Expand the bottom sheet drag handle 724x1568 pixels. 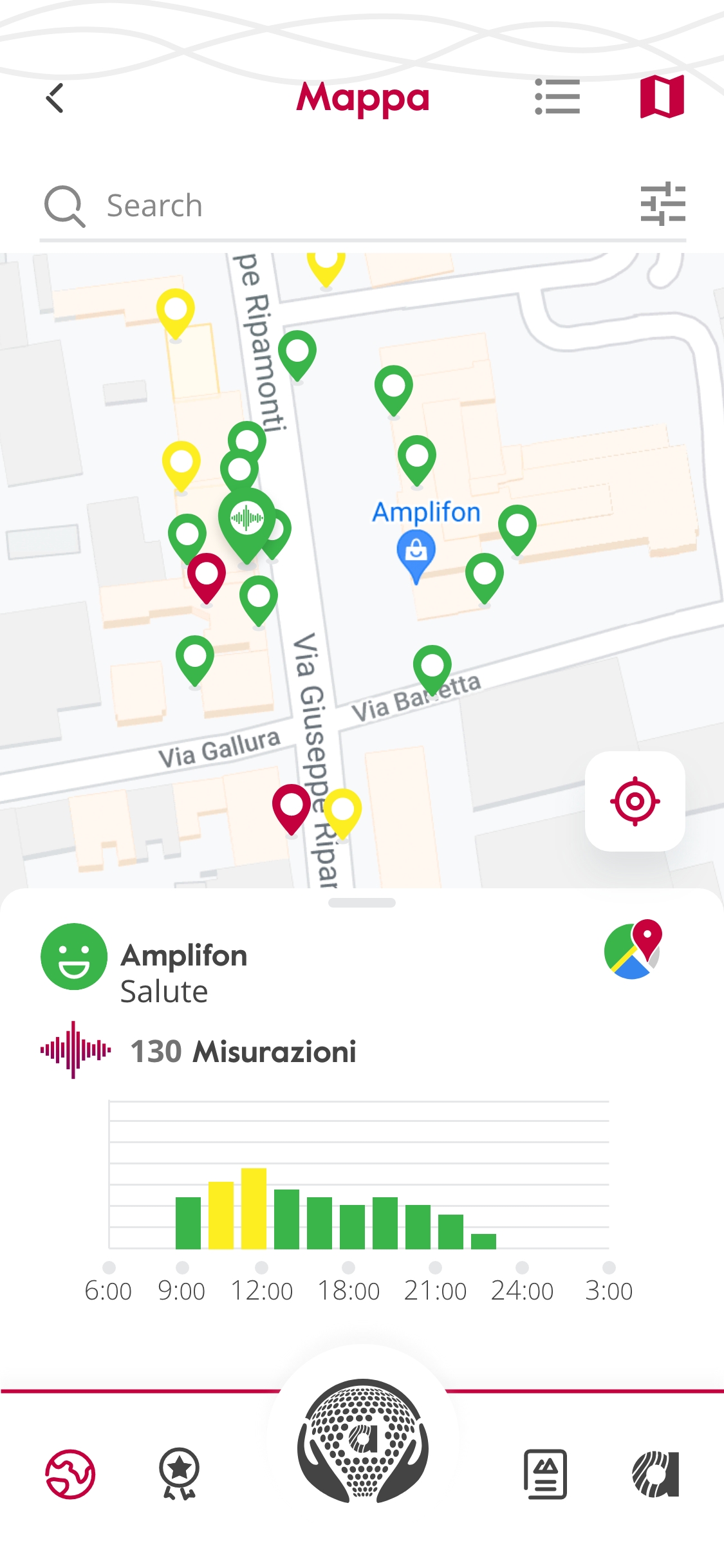[362, 902]
